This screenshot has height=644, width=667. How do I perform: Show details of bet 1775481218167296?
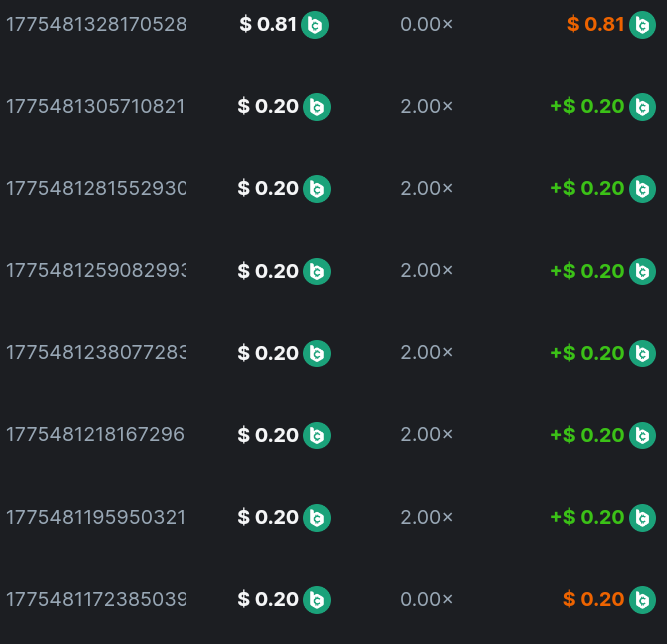(96, 435)
